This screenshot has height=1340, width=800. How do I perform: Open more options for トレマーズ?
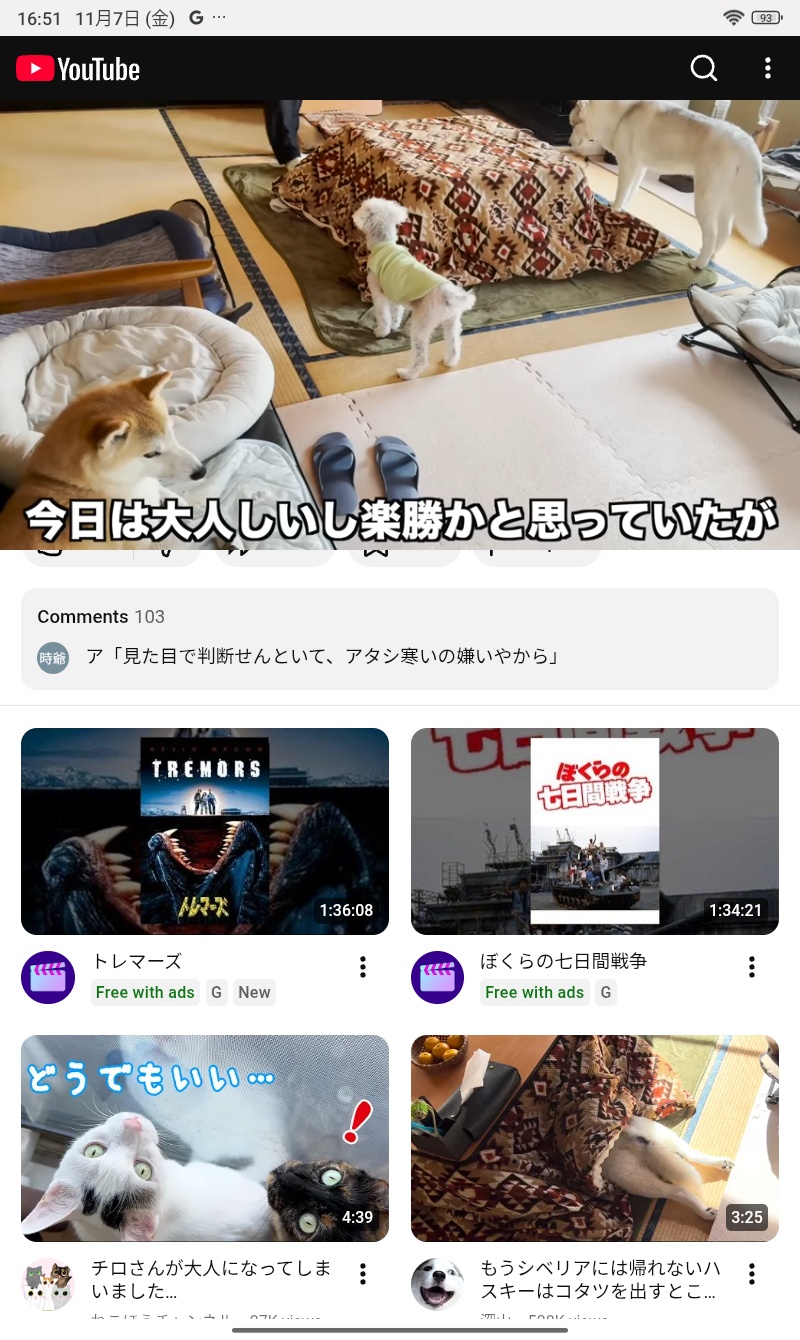click(362, 967)
